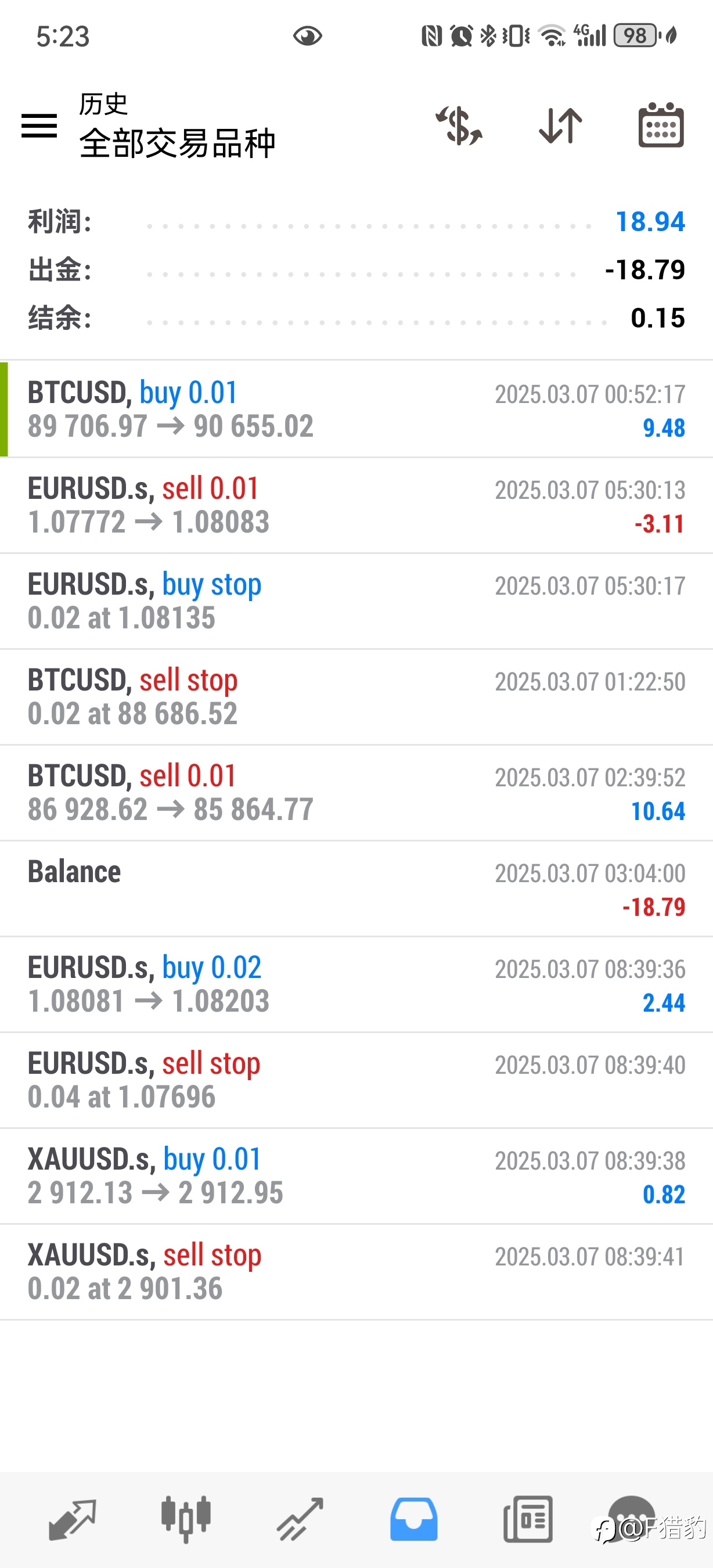Open the XAUUSD.s buy 0.01 trade
The width and height of the screenshot is (713, 1568).
pos(356,1177)
